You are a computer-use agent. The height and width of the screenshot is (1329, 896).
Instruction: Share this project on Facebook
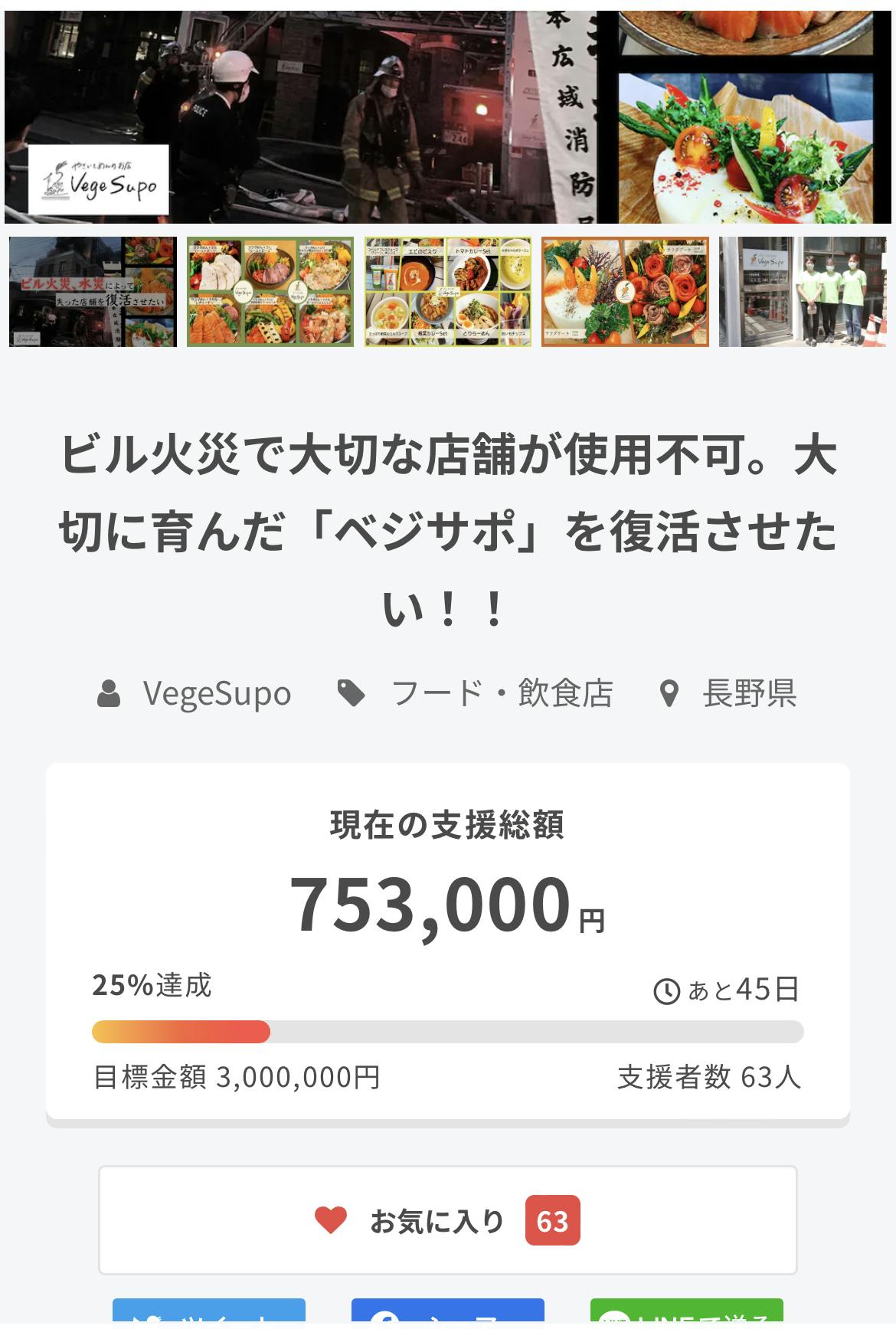[x=448, y=1314]
